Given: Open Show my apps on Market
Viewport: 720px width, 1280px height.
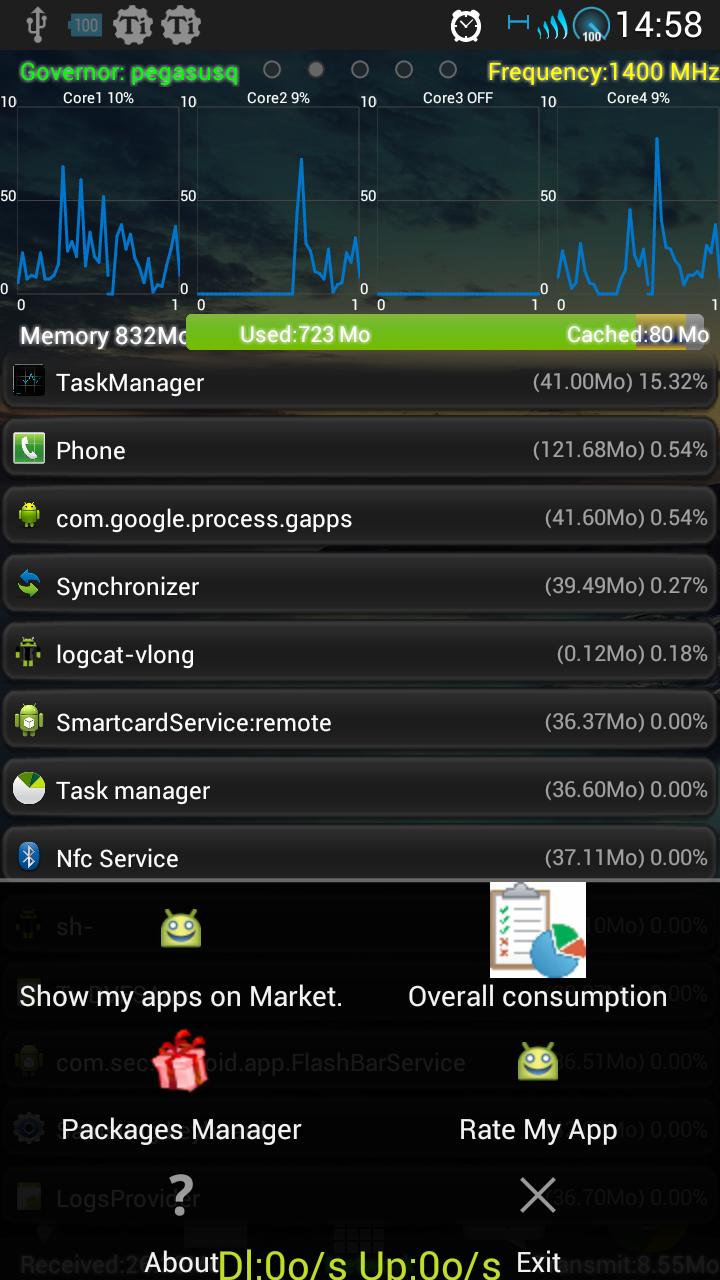Looking at the screenshot, I should [x=180, y=996].
